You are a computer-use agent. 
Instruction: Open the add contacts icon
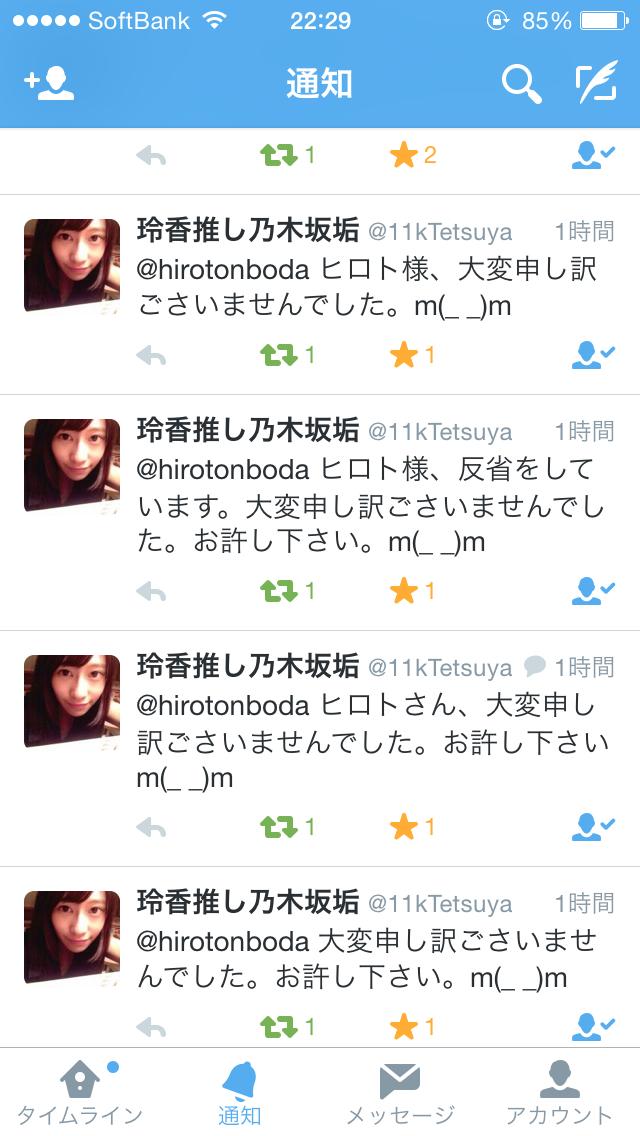[50, 84]
